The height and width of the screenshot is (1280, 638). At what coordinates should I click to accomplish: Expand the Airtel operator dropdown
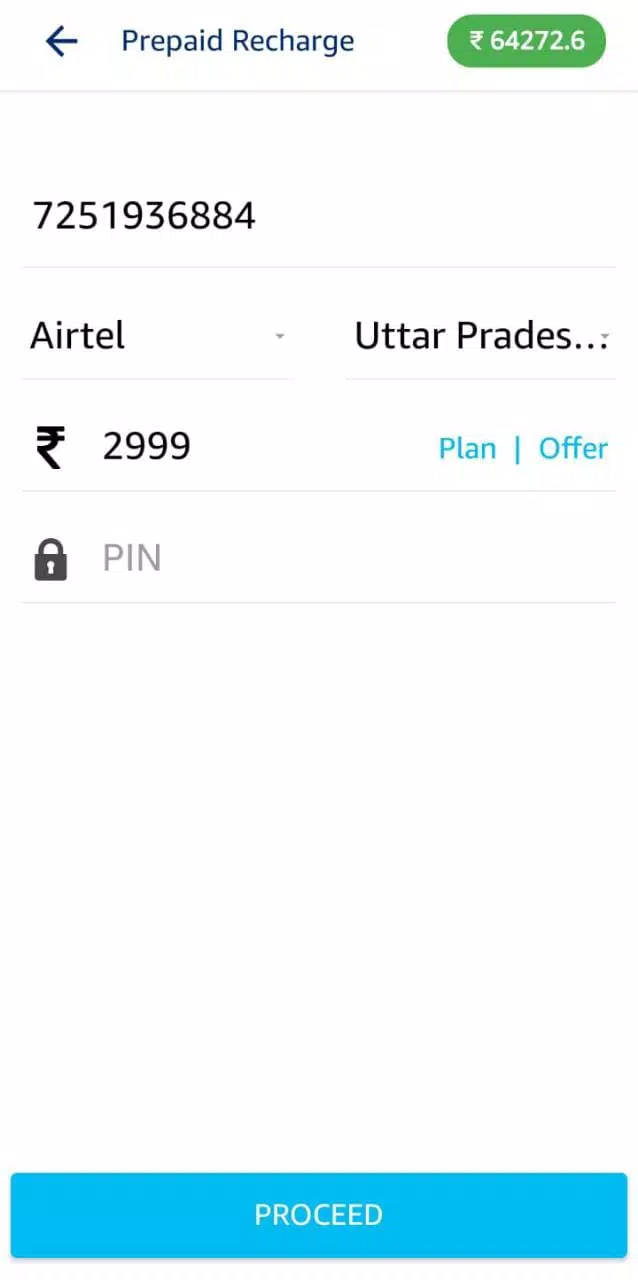(157, 336)
